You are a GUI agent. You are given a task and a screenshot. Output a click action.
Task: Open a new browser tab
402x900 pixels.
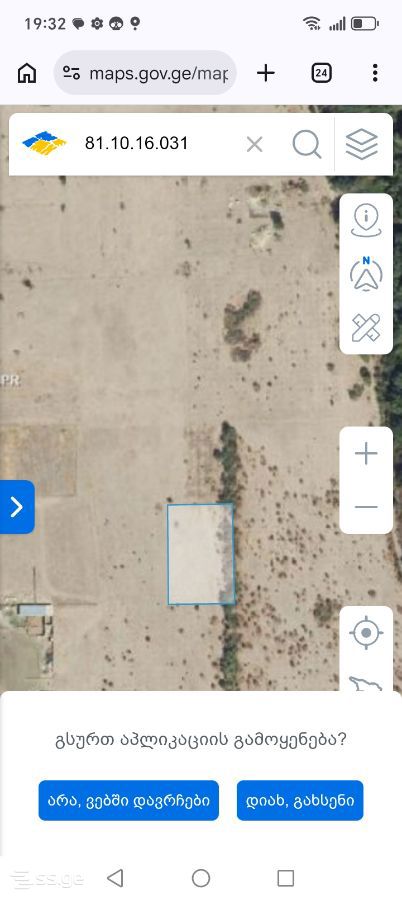(265, 73)
